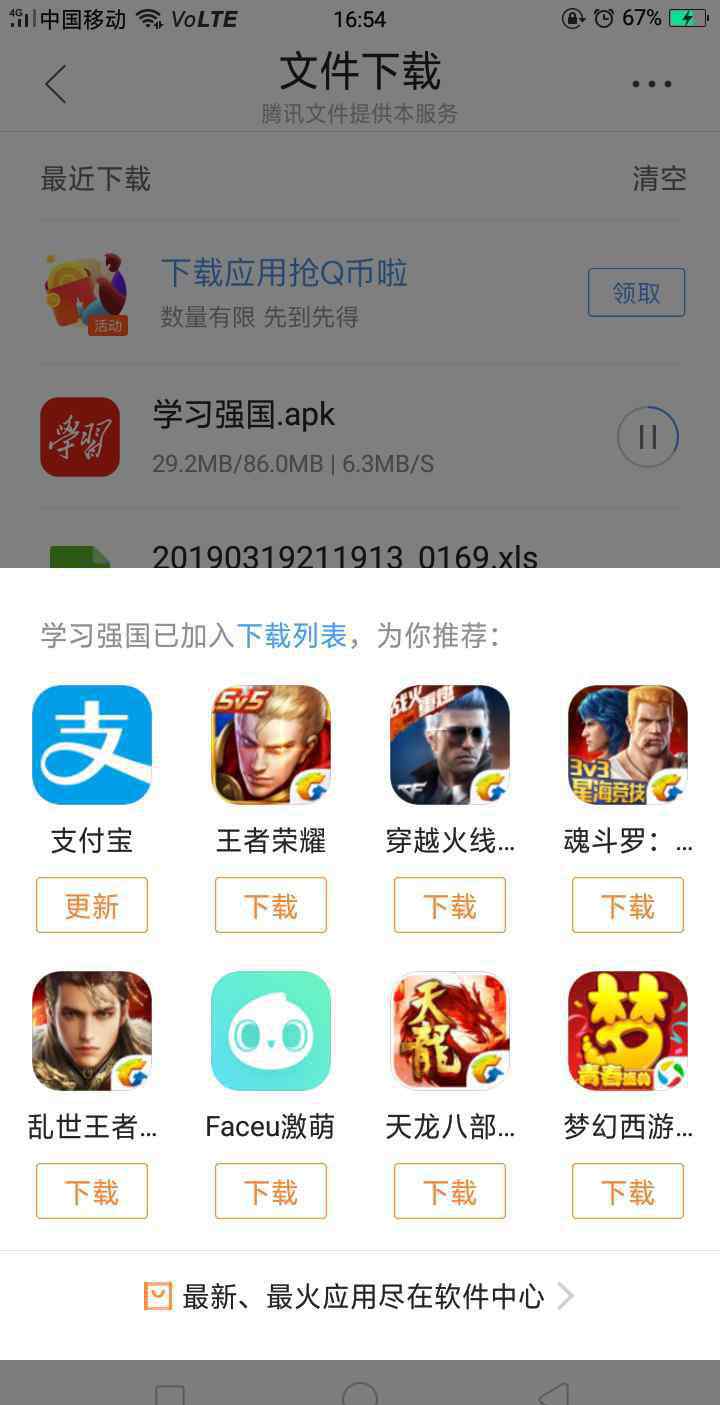720x1405 pixels.
Task: Tap the 领取 button for Q币 promotion
Action: click(x=636, y=293)
